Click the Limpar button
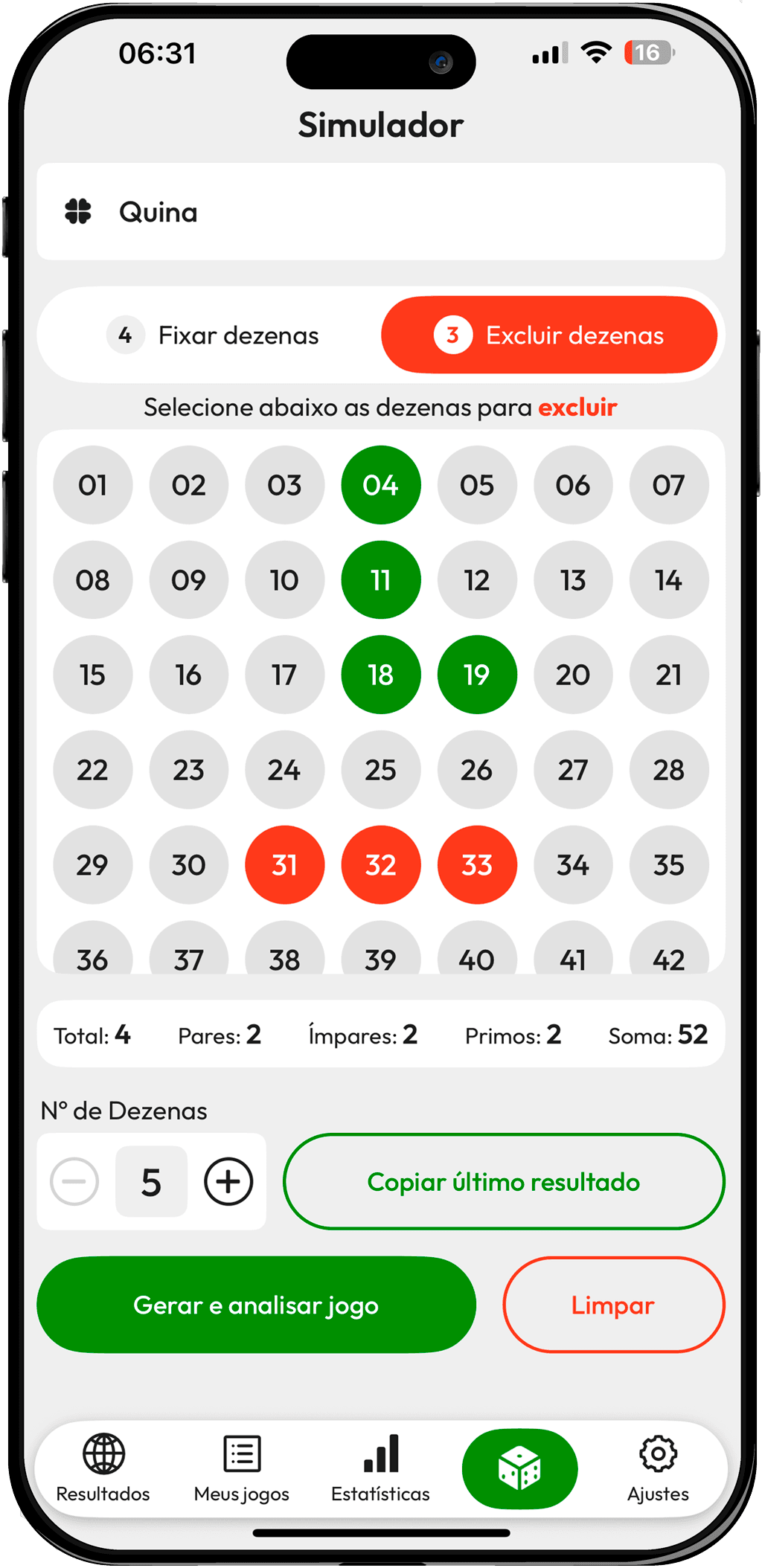Viewport: 762px width, 1568px height. coord(612,1304)
